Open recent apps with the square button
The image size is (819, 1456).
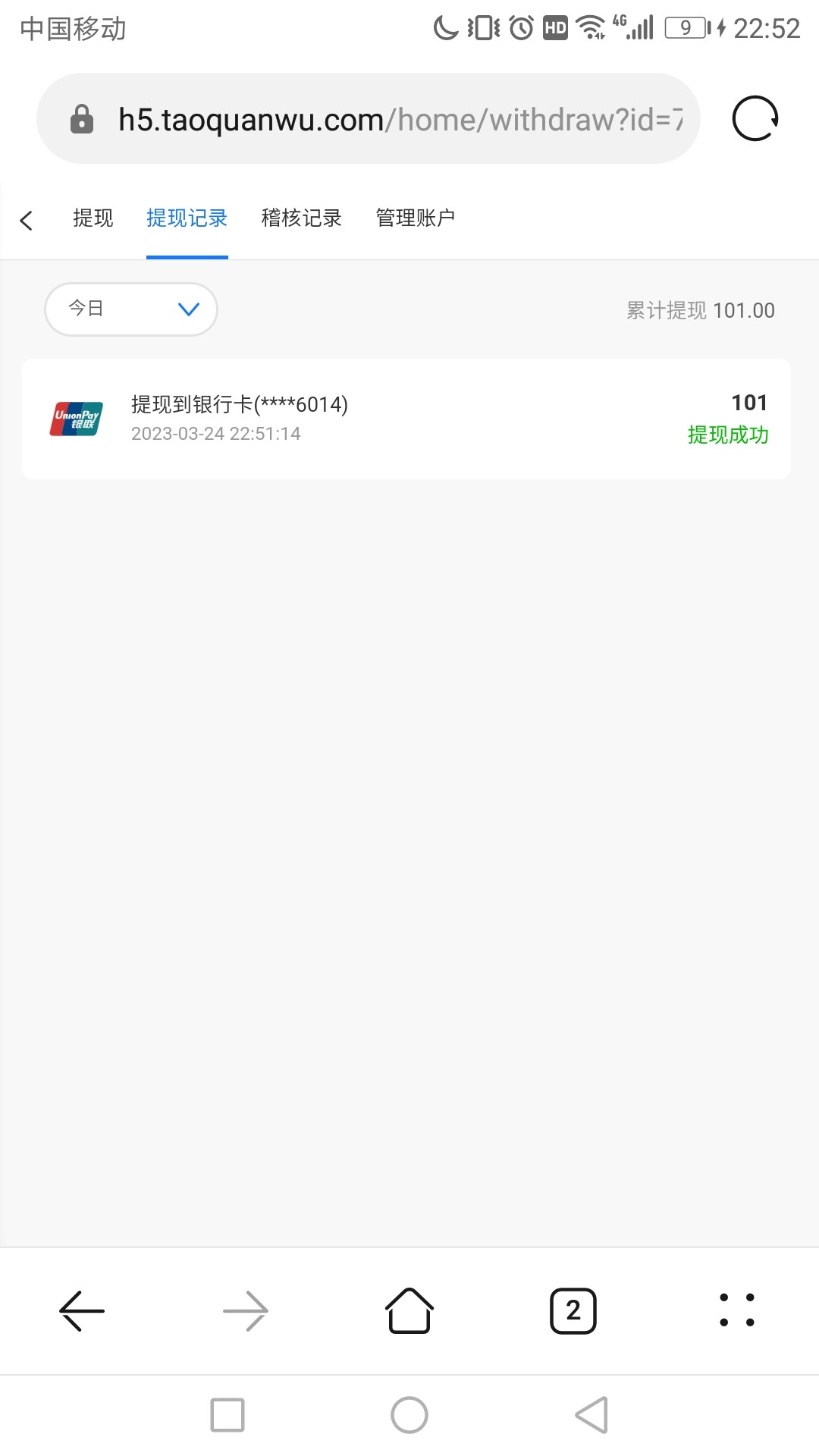pyautogui.click(x=227, y=1415)
